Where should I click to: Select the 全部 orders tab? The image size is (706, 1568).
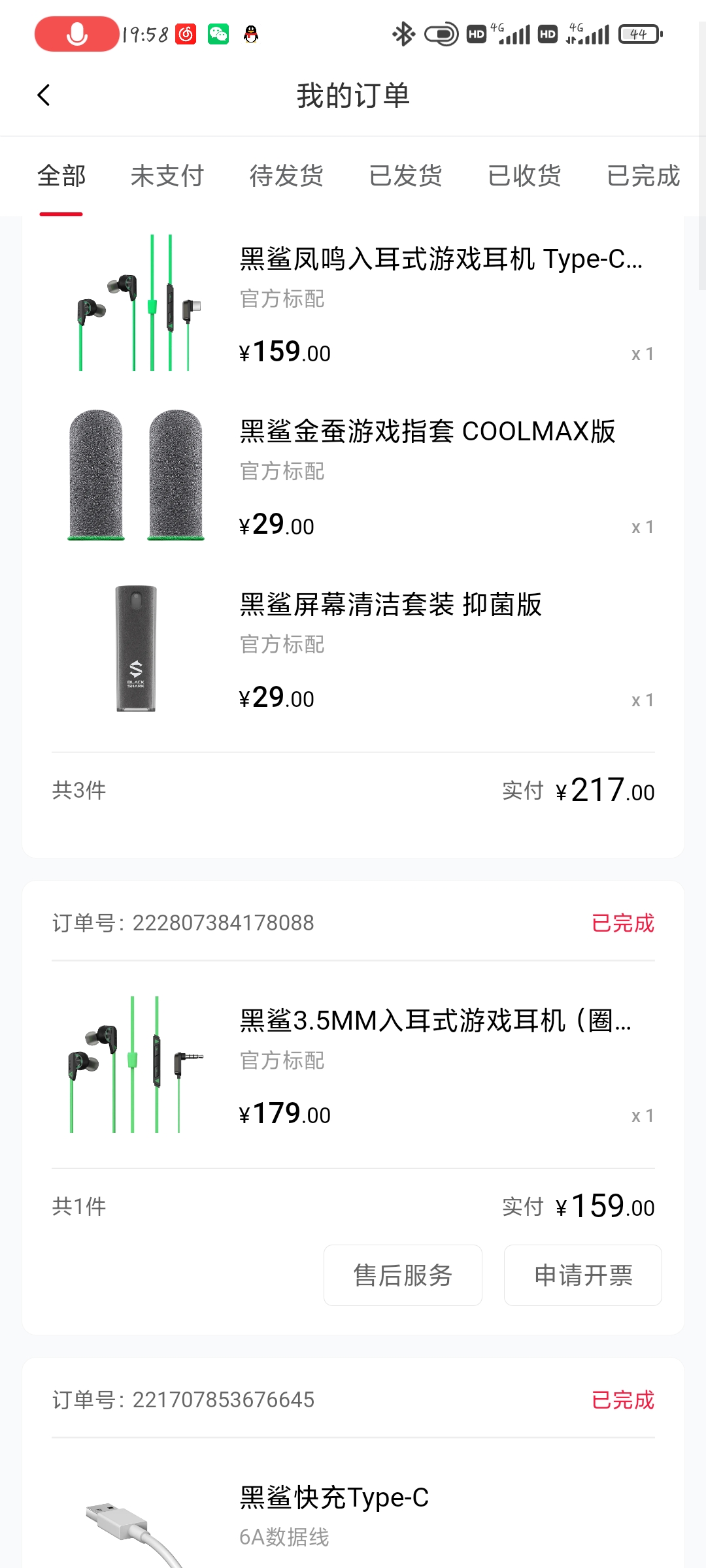[x=61, y=176]
